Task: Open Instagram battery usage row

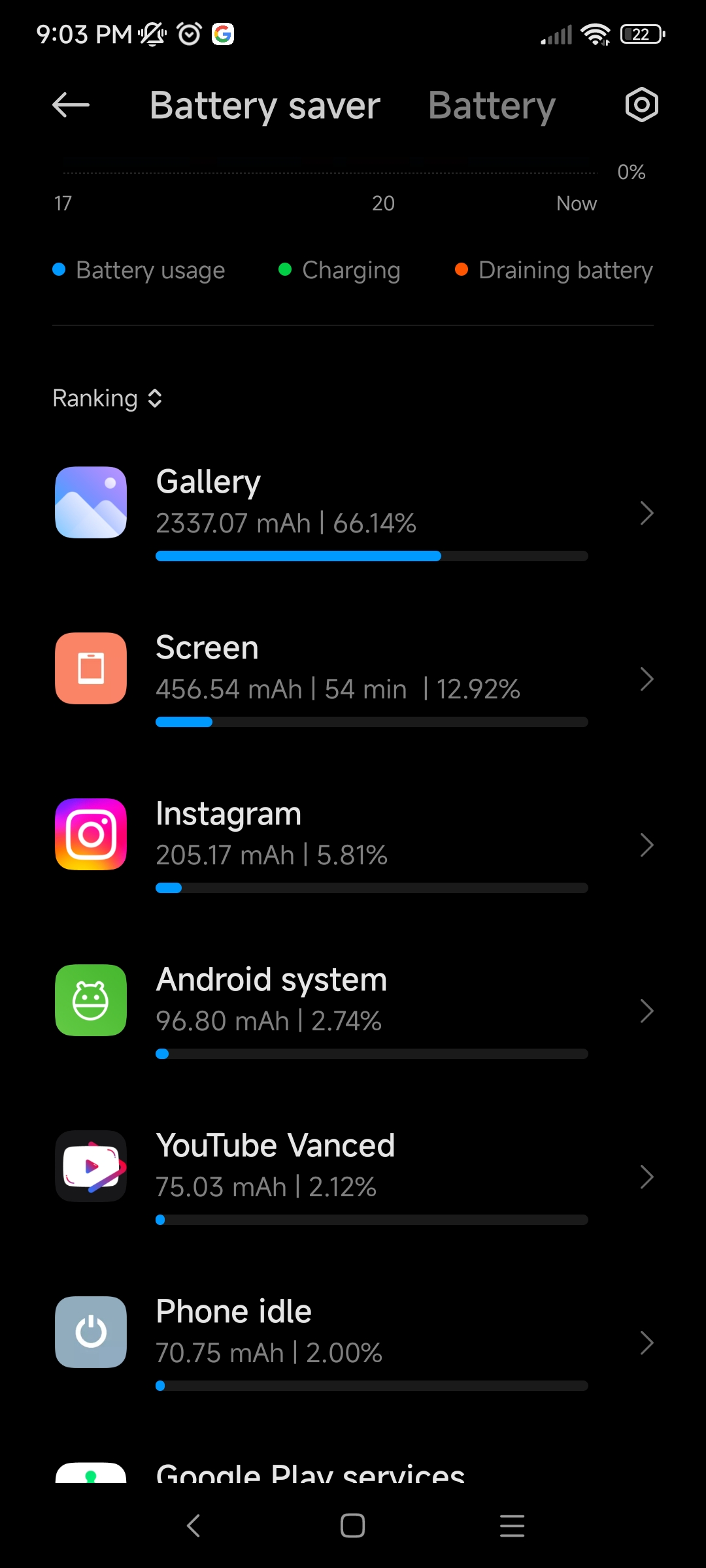Action: [x=353, y=845]
